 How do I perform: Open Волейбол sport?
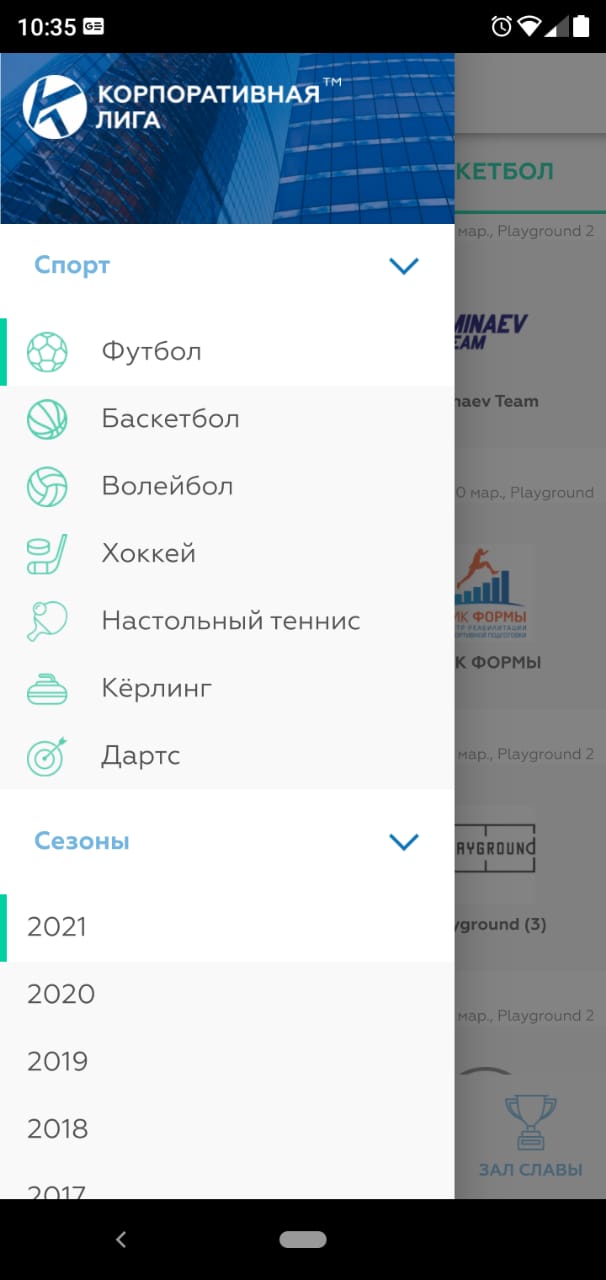[227, 487]
